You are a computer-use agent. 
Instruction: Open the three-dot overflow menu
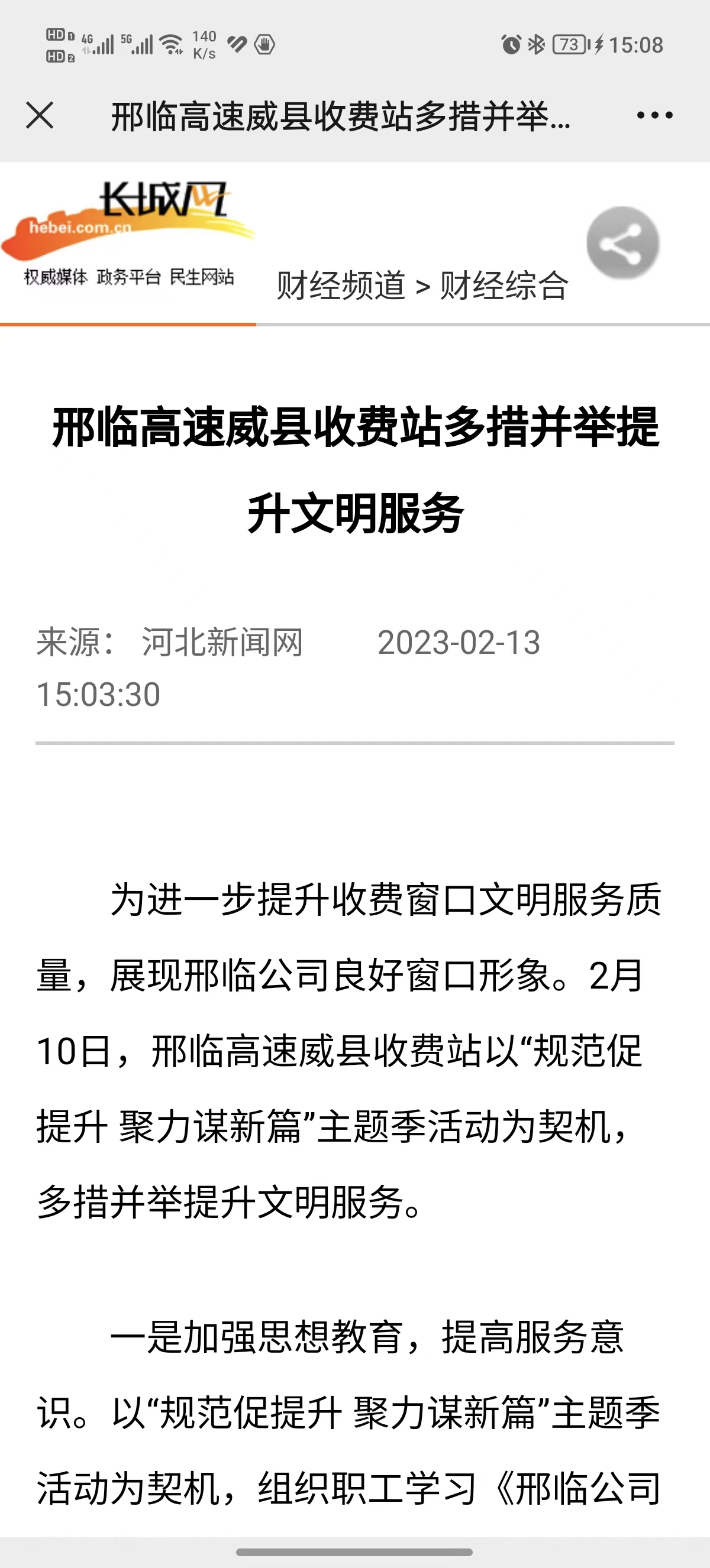click(654, 115)
